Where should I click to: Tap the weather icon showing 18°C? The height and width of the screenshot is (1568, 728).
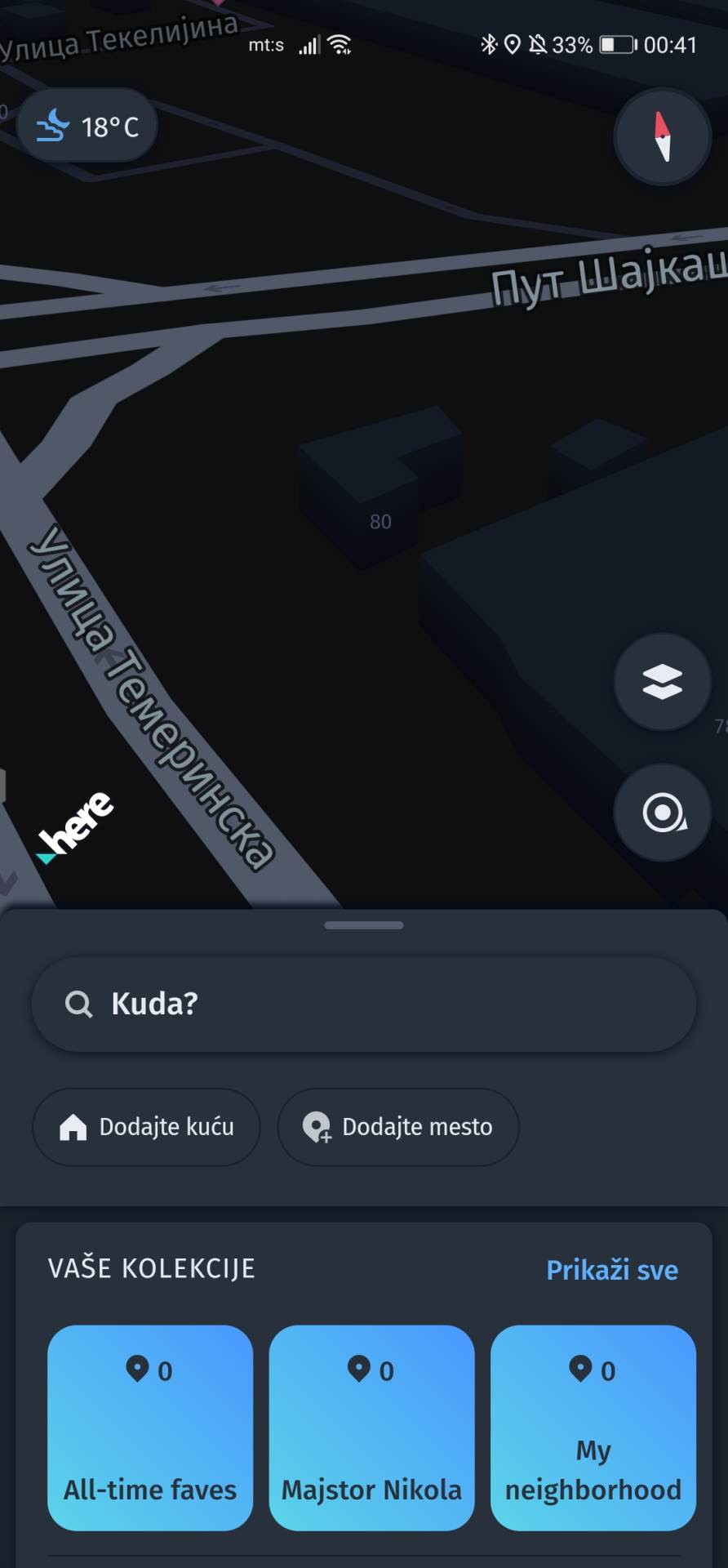(x=53, y=124)
